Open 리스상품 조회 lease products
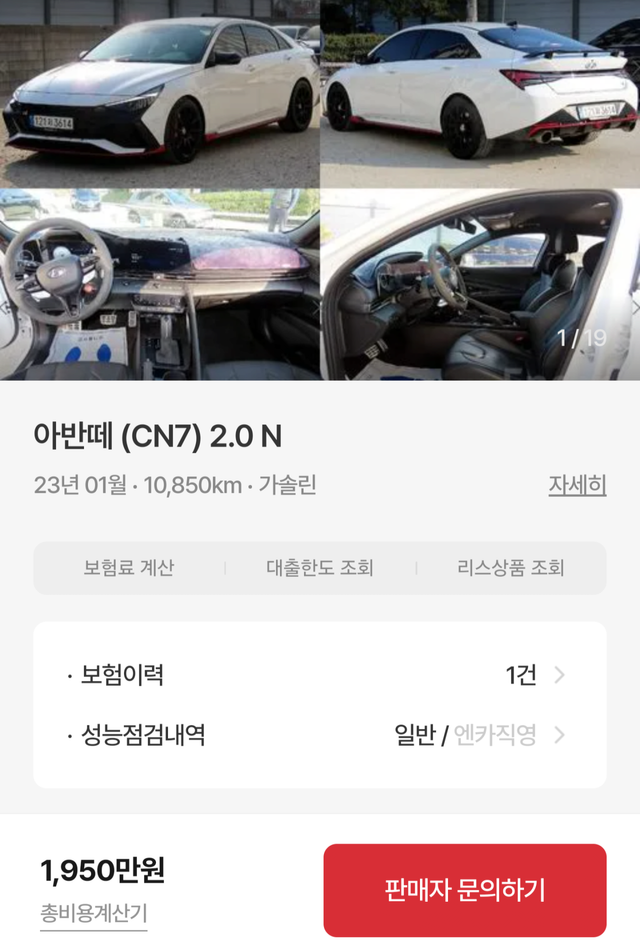 pyautogui.click(x=511, y=568)
